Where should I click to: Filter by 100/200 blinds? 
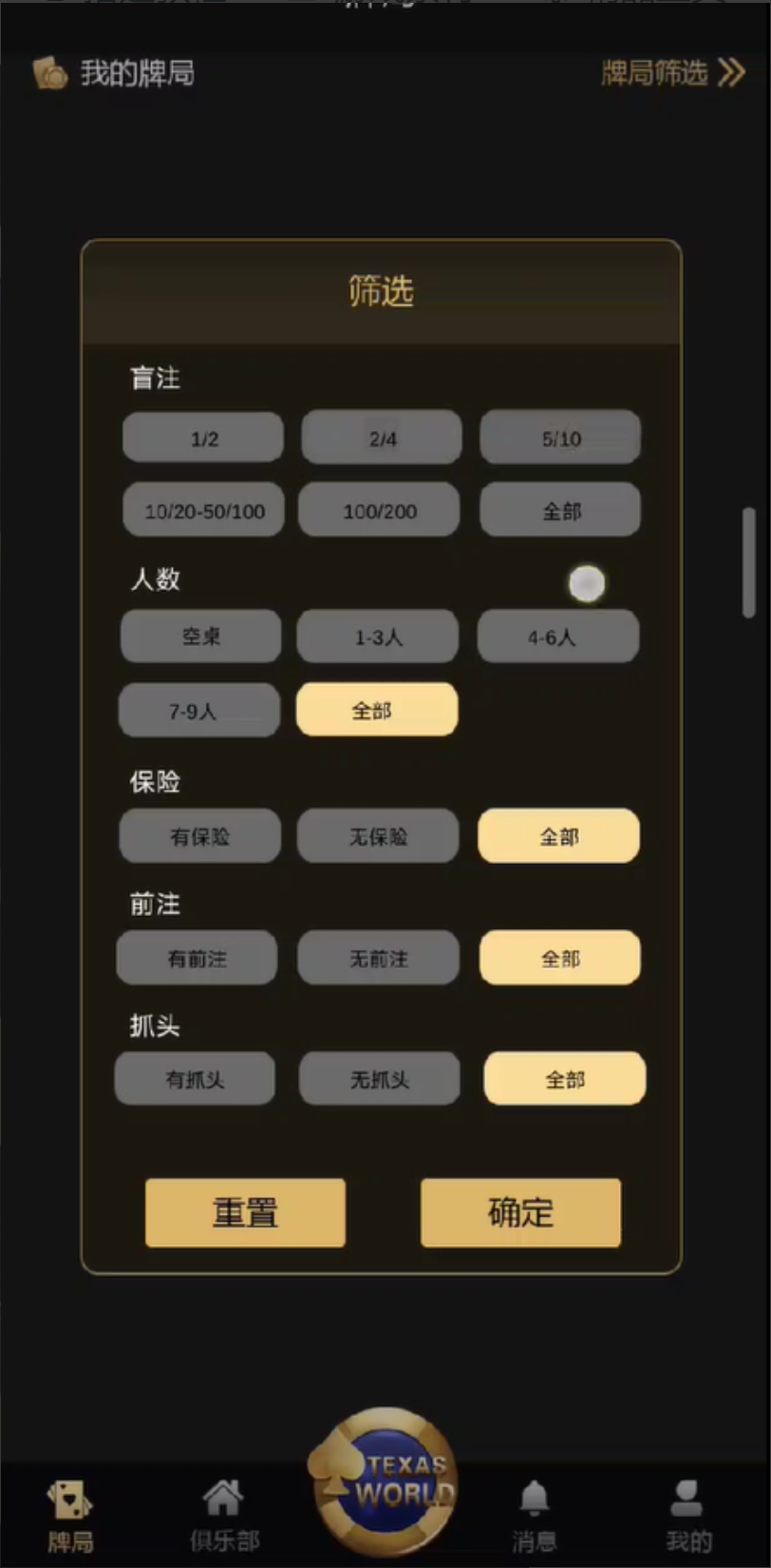[x=379, y=511]
